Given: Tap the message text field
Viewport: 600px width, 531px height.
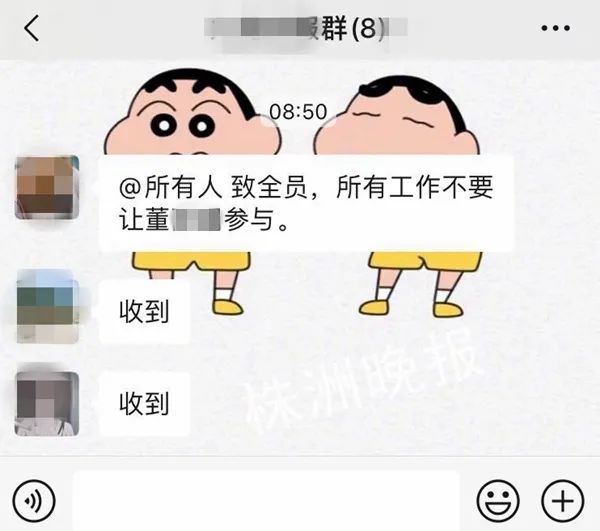Looking at the screenshot, I should [x=265, y=499].
